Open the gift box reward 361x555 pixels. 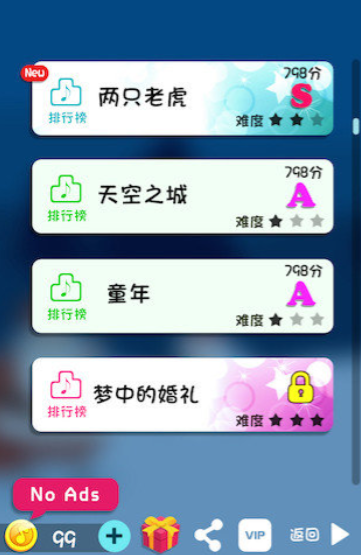161,534
